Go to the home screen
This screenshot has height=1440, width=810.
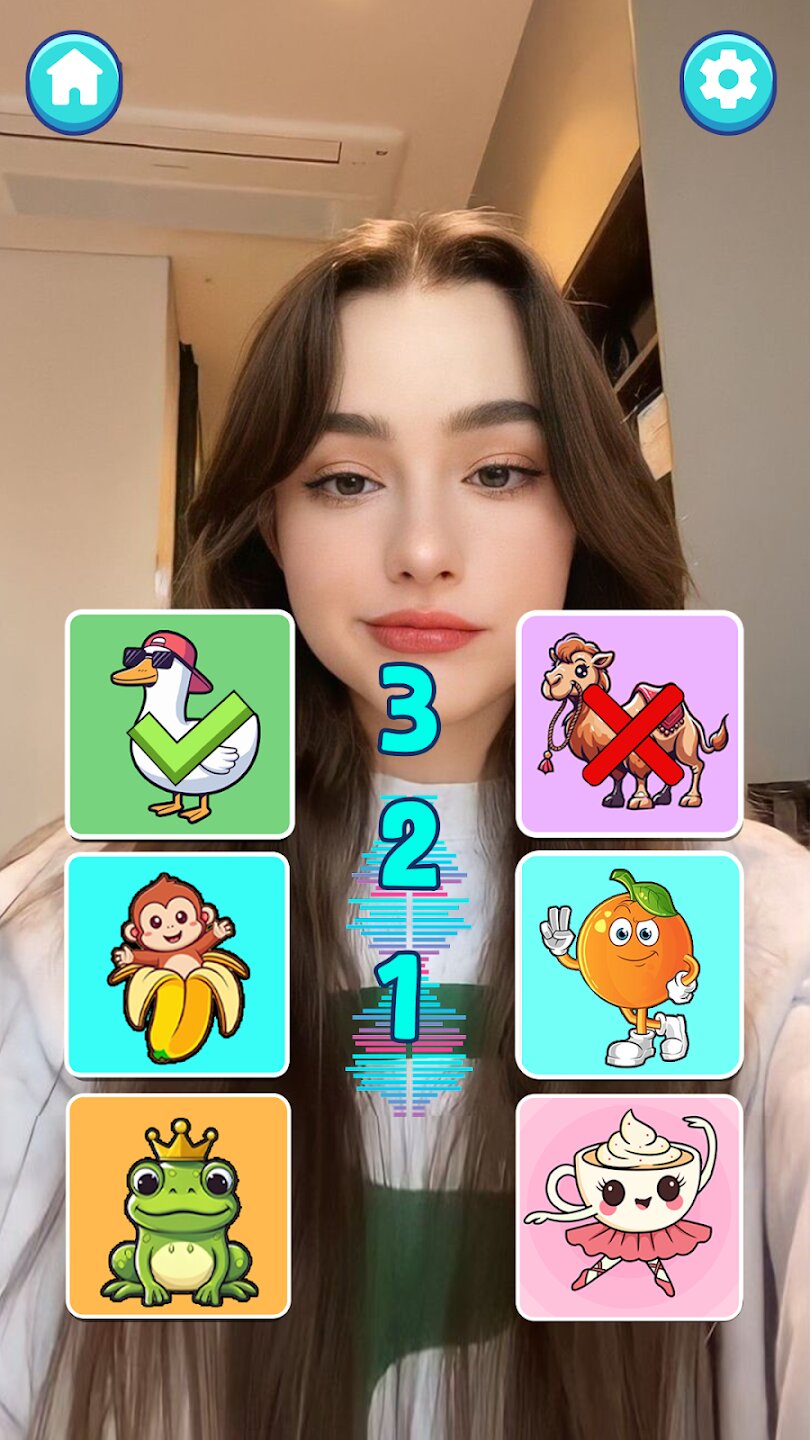[74, 83]
